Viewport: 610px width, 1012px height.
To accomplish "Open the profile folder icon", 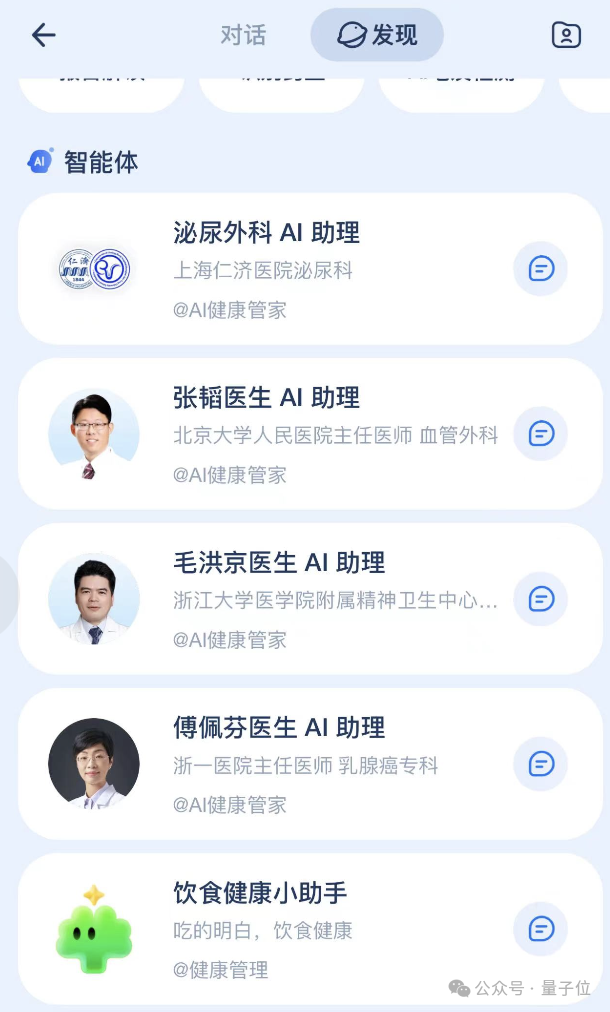I will (x=566, y=36).
